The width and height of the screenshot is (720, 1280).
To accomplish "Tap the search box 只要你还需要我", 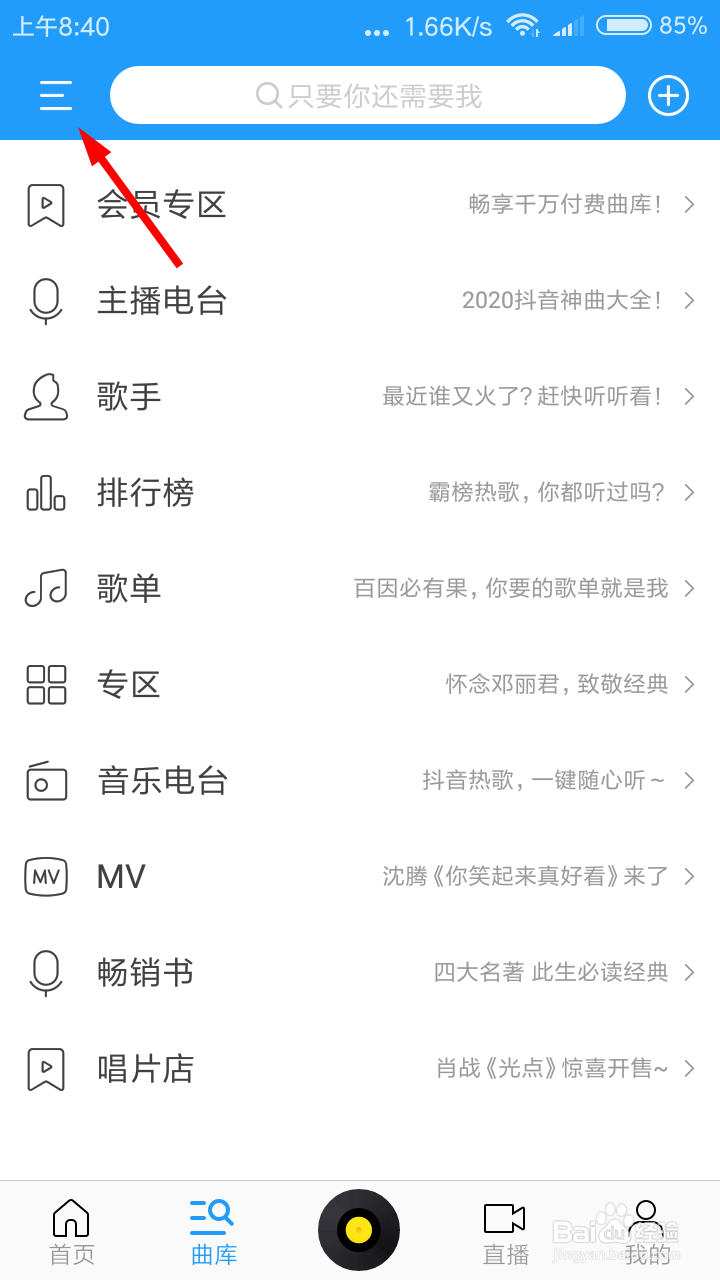I will click(368, 96).
